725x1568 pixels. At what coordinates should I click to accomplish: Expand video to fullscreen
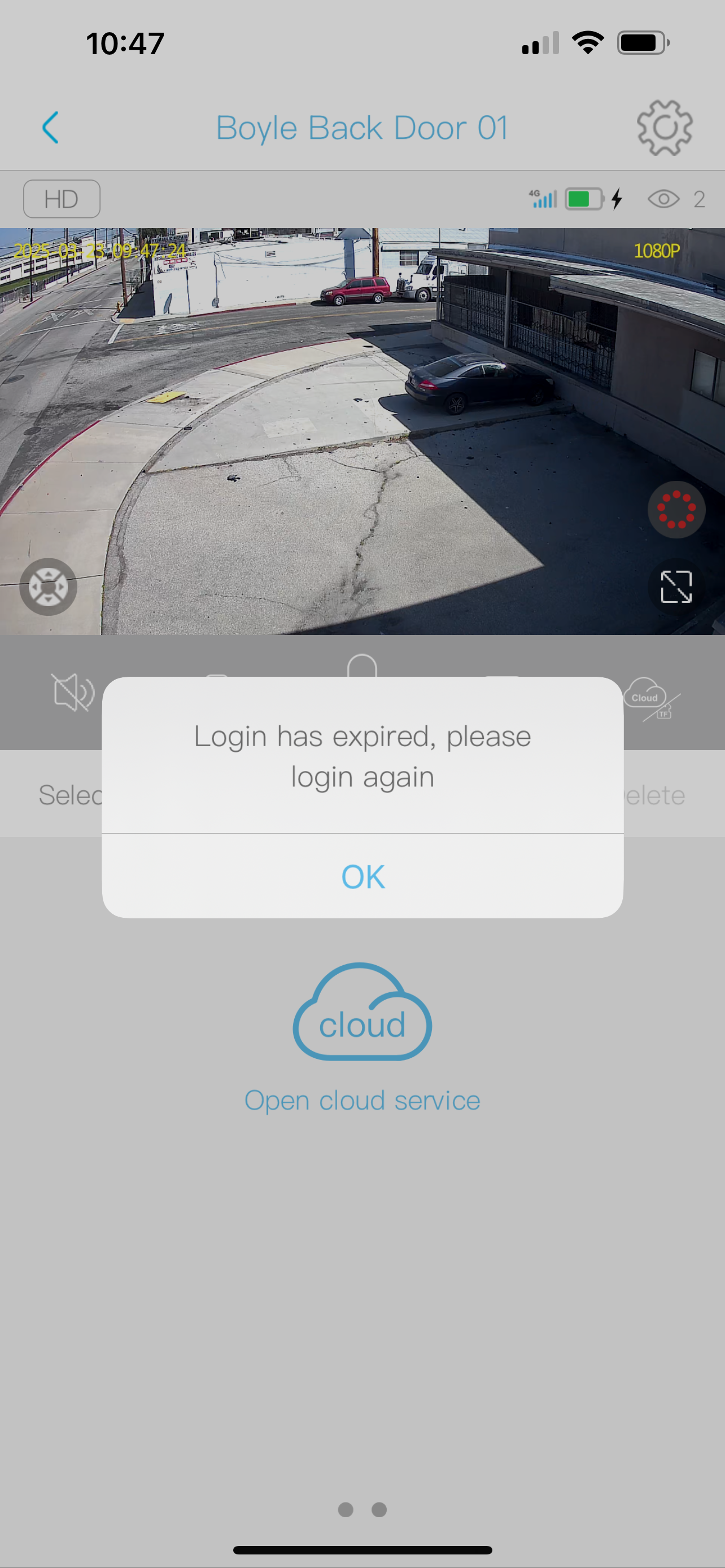(676, 587)
